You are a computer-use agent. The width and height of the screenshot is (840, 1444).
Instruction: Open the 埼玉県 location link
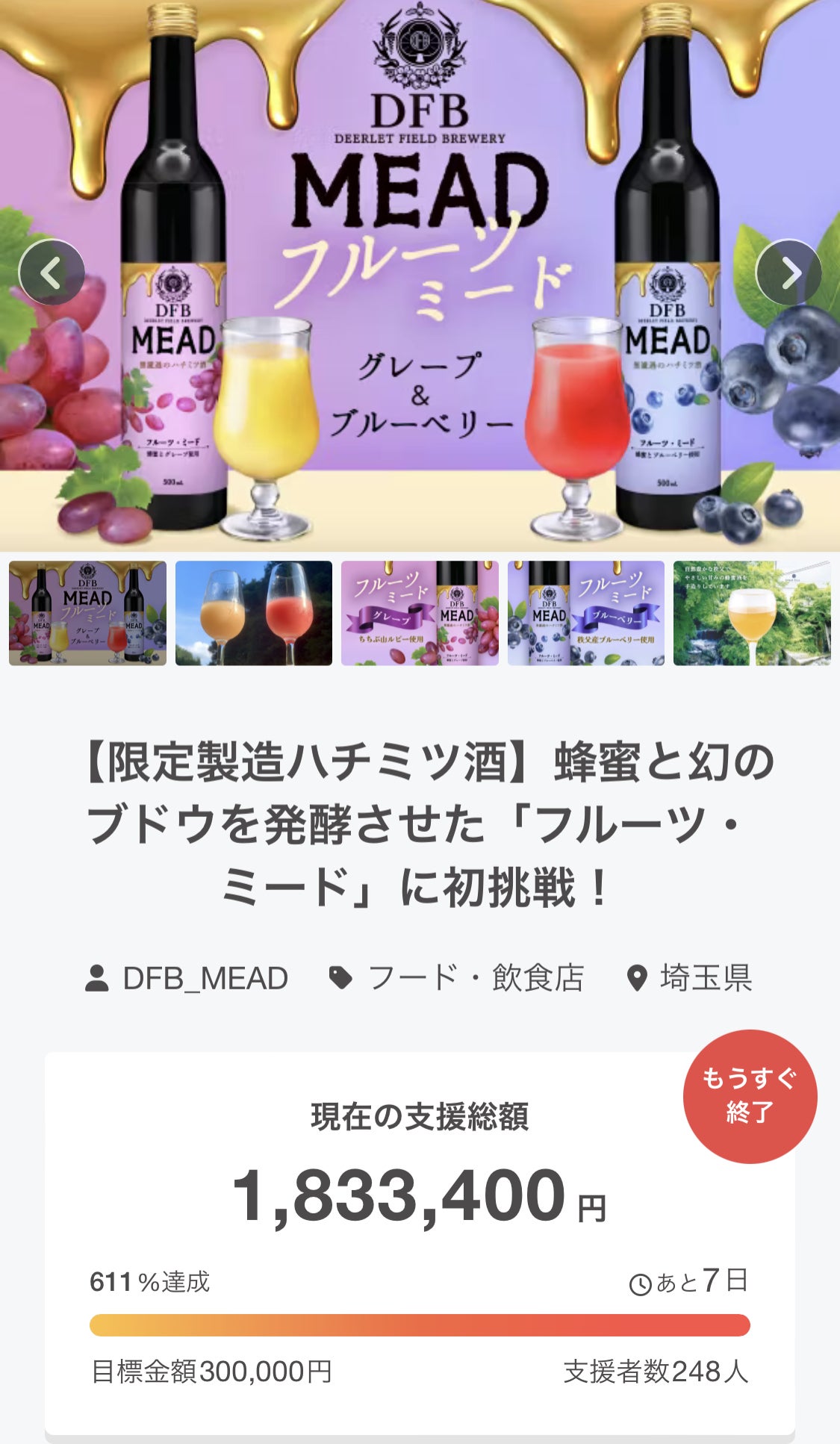[705, 978]
